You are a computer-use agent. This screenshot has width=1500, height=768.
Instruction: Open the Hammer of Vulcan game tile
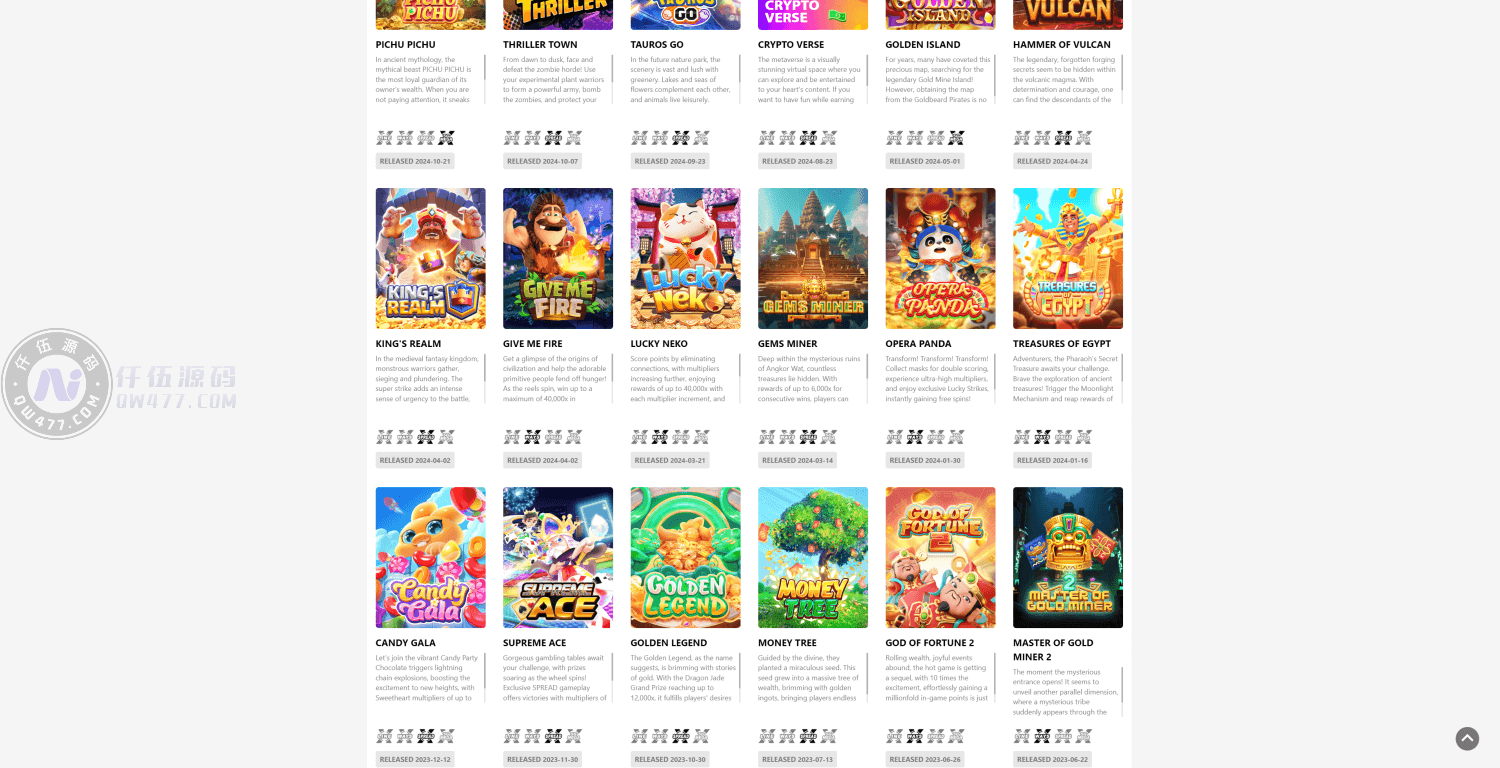coord(1067,14)
